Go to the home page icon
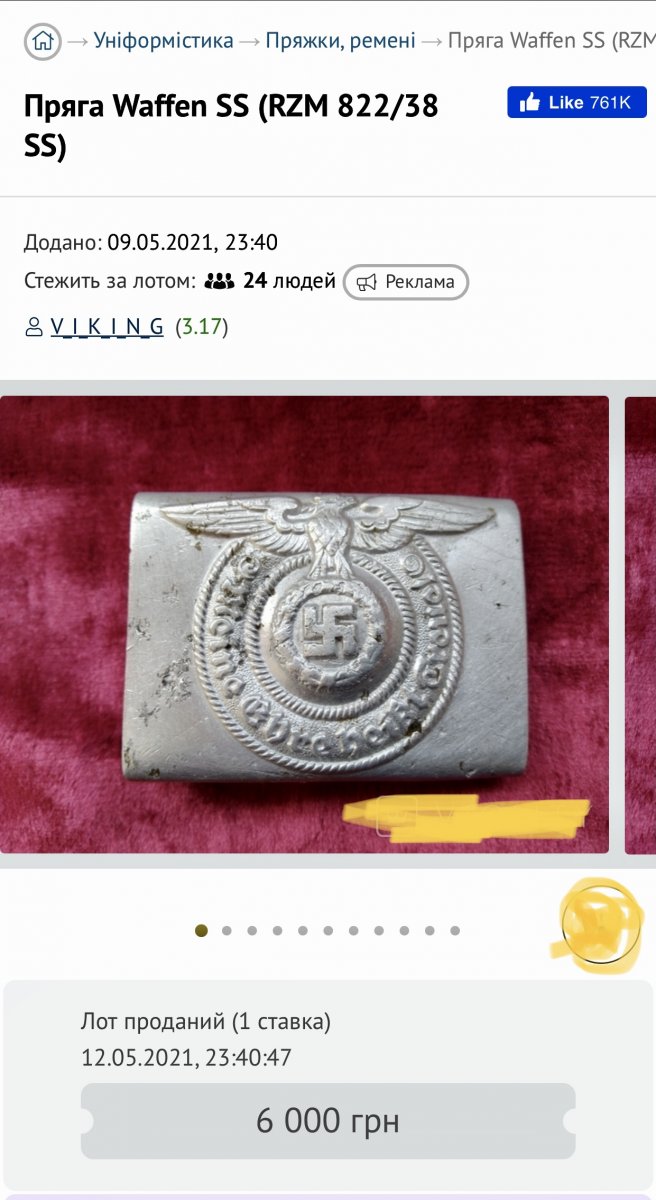 click(x=42, y=41)
